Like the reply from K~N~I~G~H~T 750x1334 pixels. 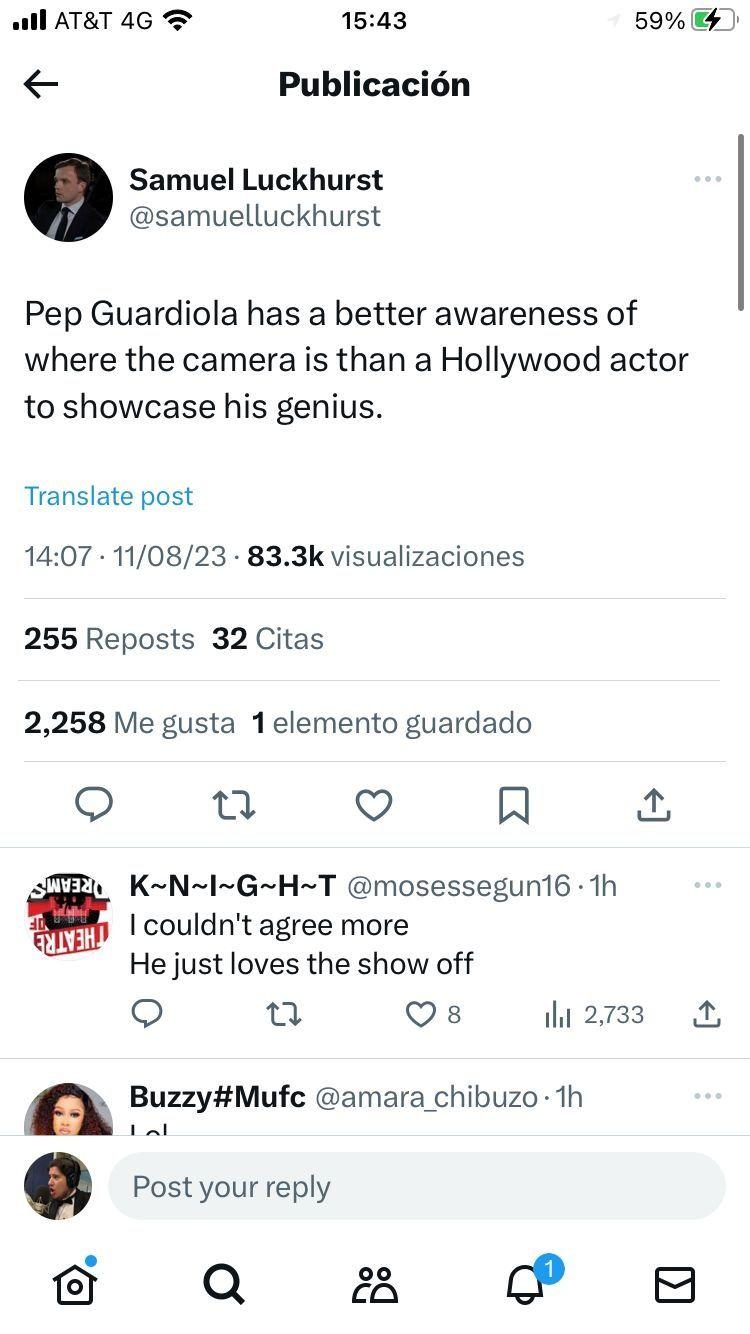(421, 1015)
